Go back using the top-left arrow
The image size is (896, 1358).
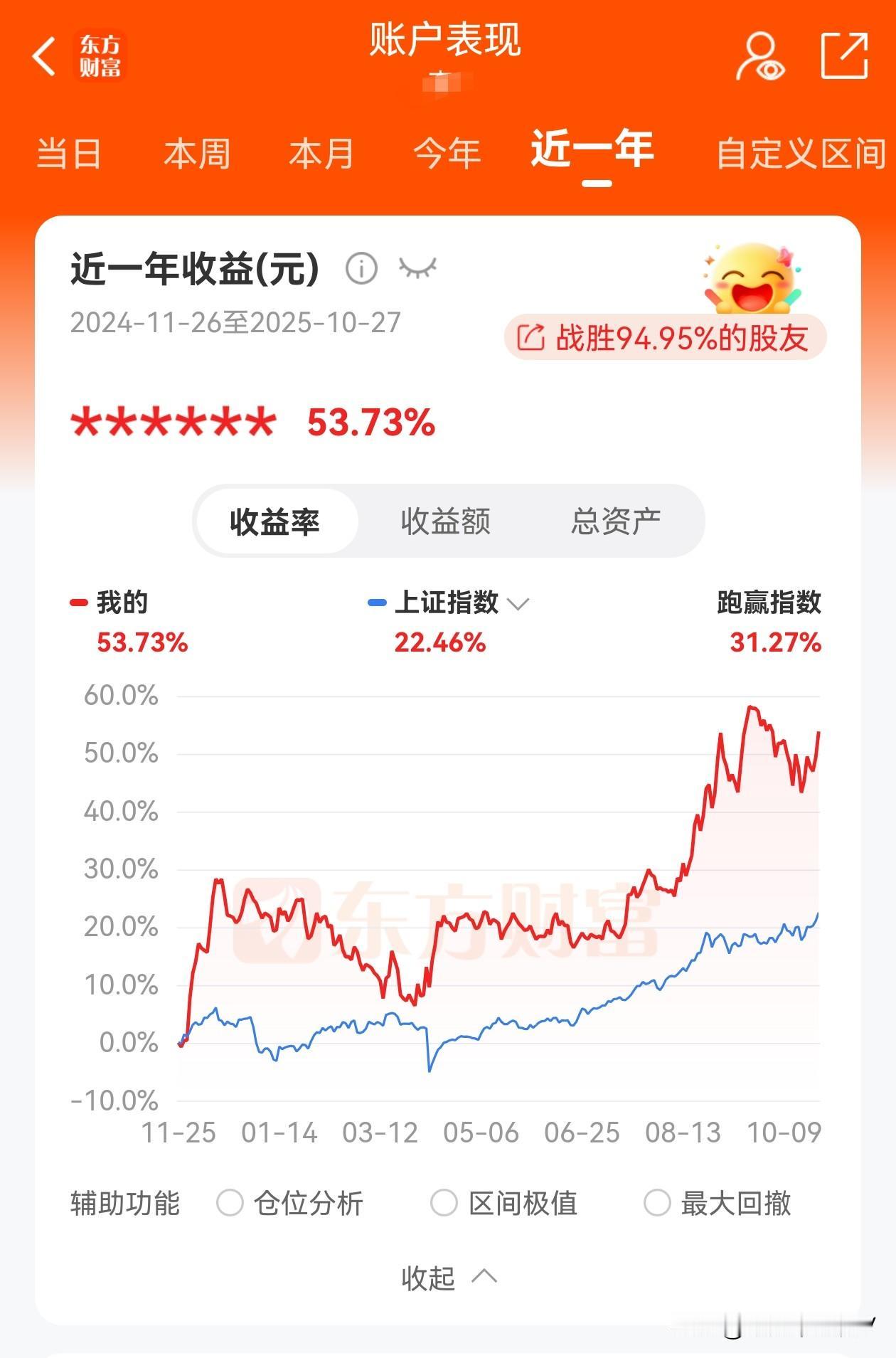click(x=44, y=56)
